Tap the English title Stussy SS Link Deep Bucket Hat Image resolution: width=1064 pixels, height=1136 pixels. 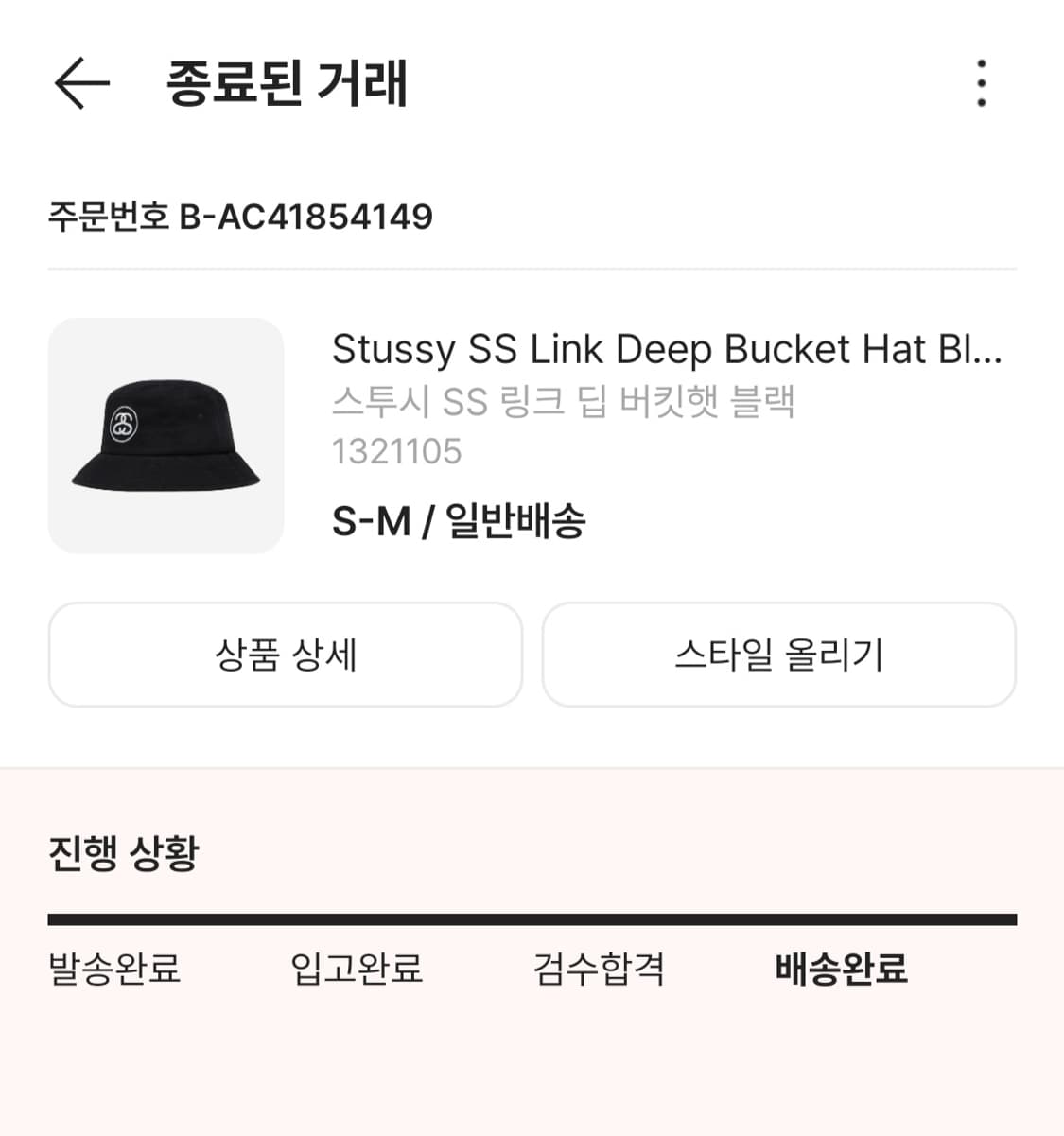pos(667,350)
